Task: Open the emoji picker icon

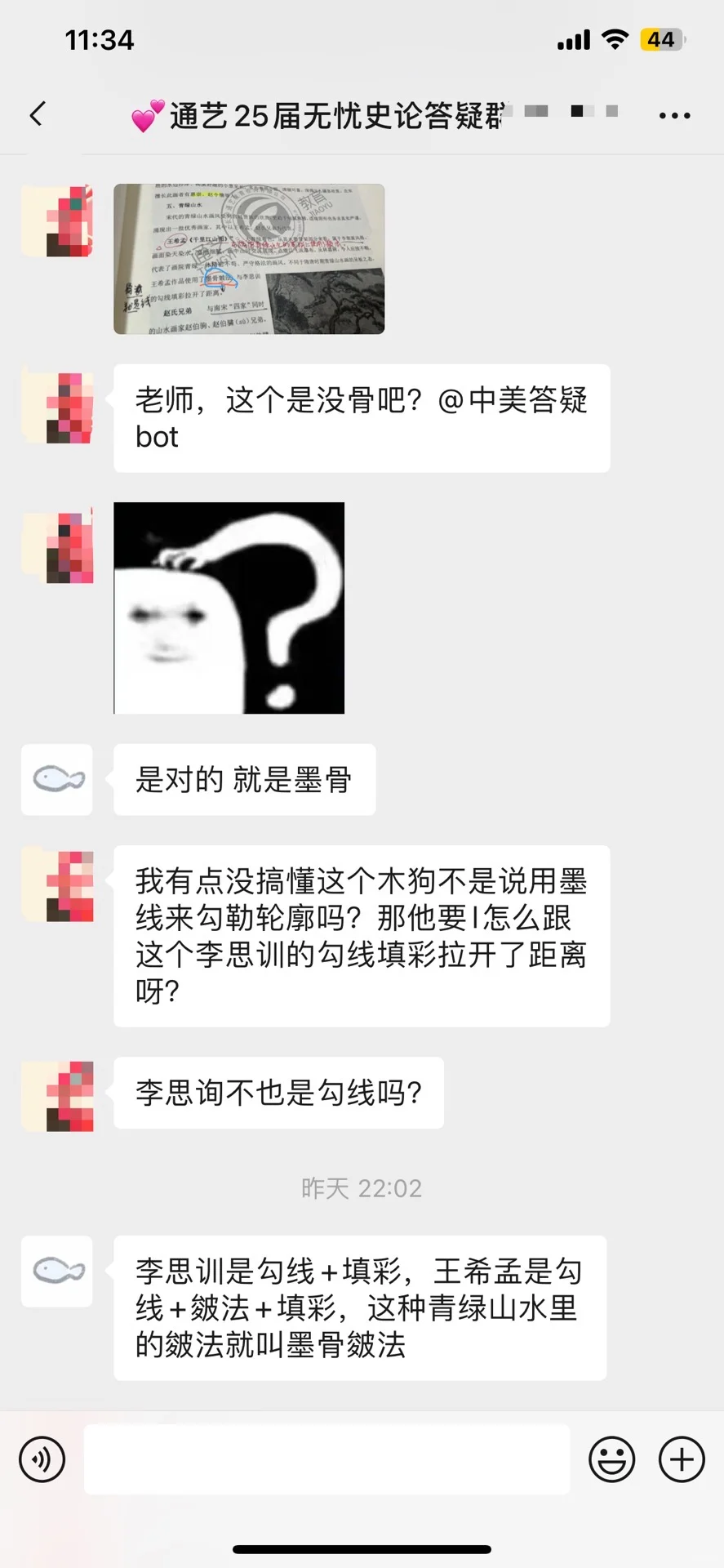Action: pyautogui.click(x=612, y=1459)
